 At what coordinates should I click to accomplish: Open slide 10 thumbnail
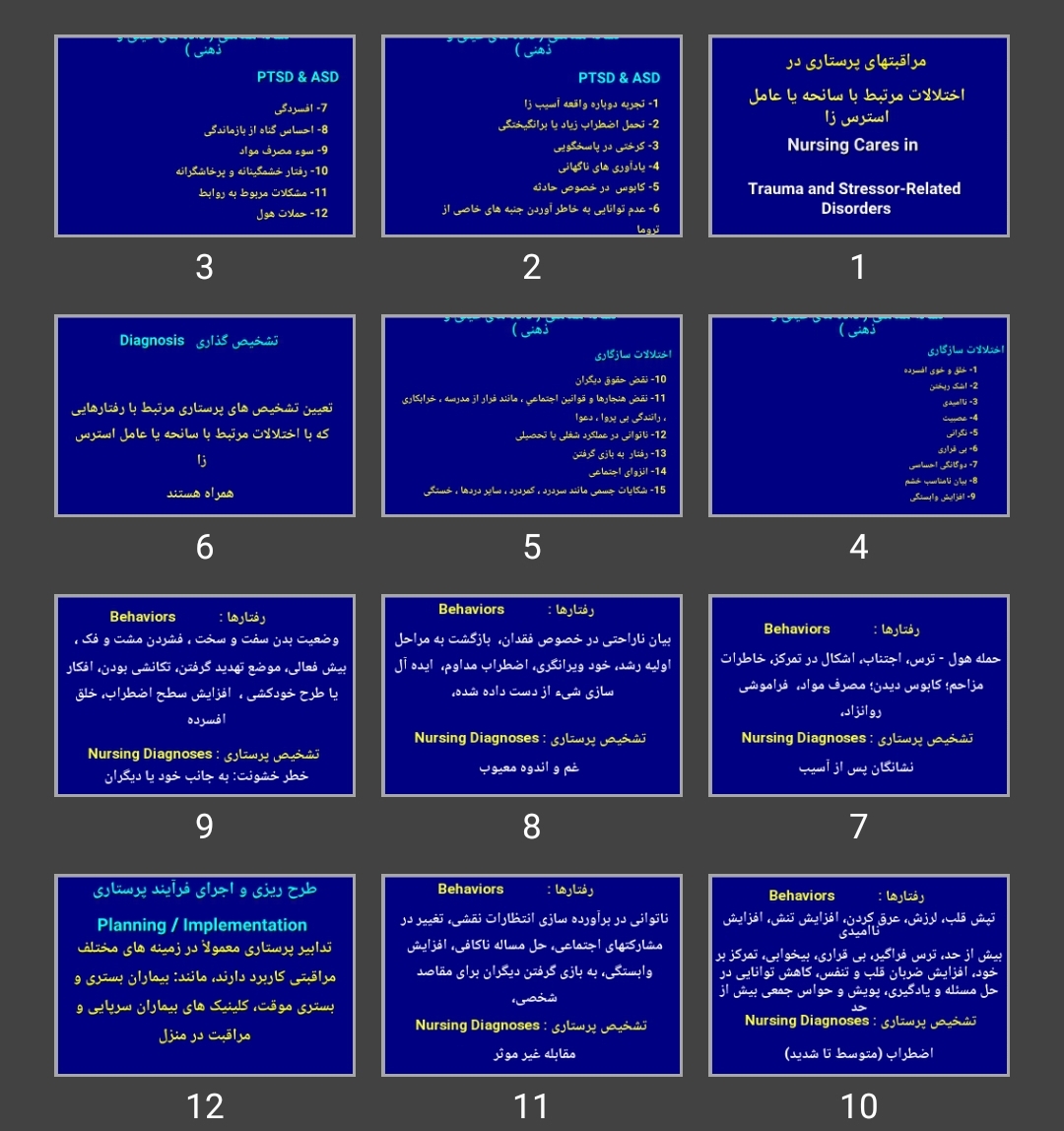(859, 975)
